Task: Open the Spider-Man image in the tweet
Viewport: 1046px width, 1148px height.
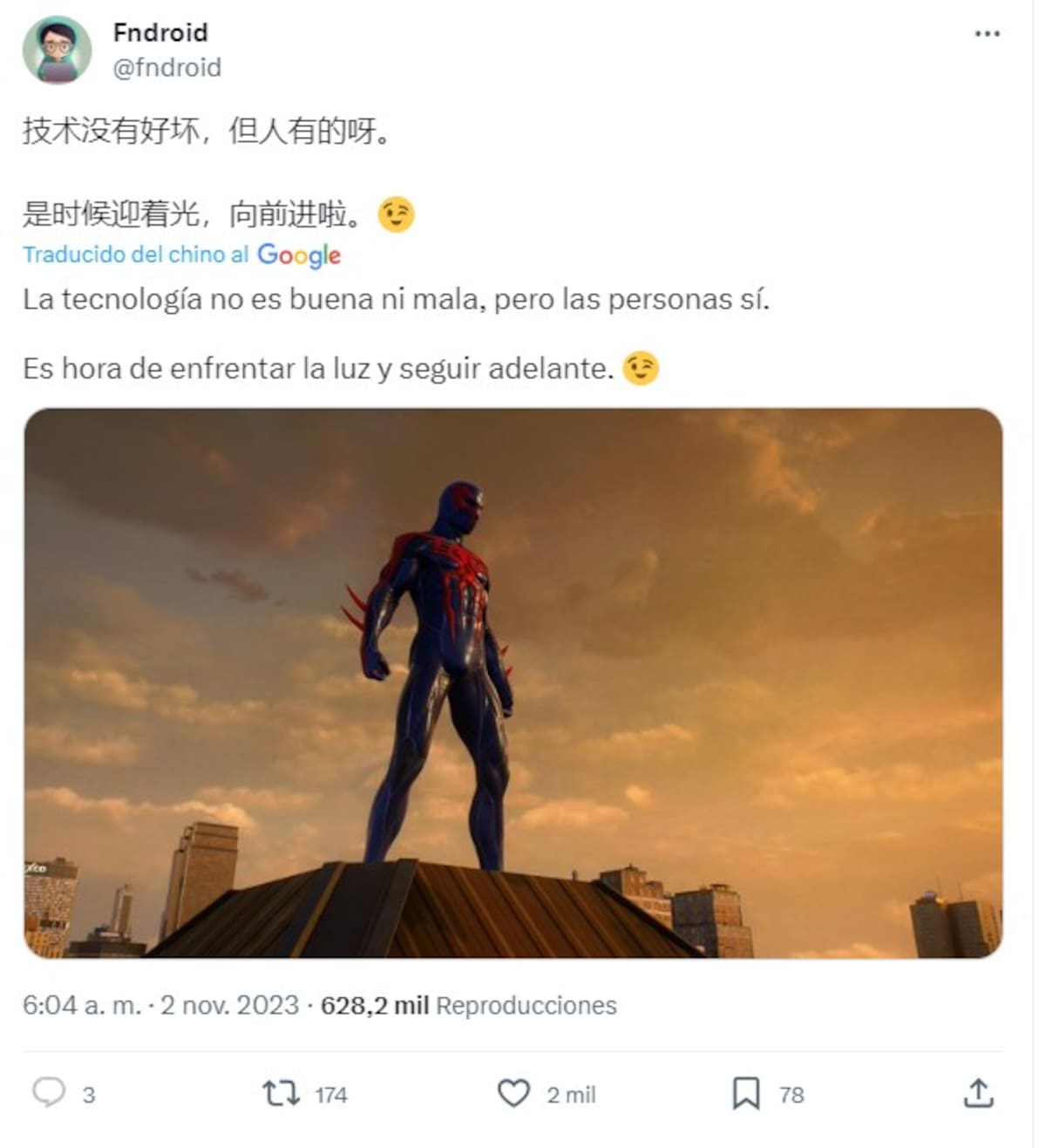Action: coord(513,683)
